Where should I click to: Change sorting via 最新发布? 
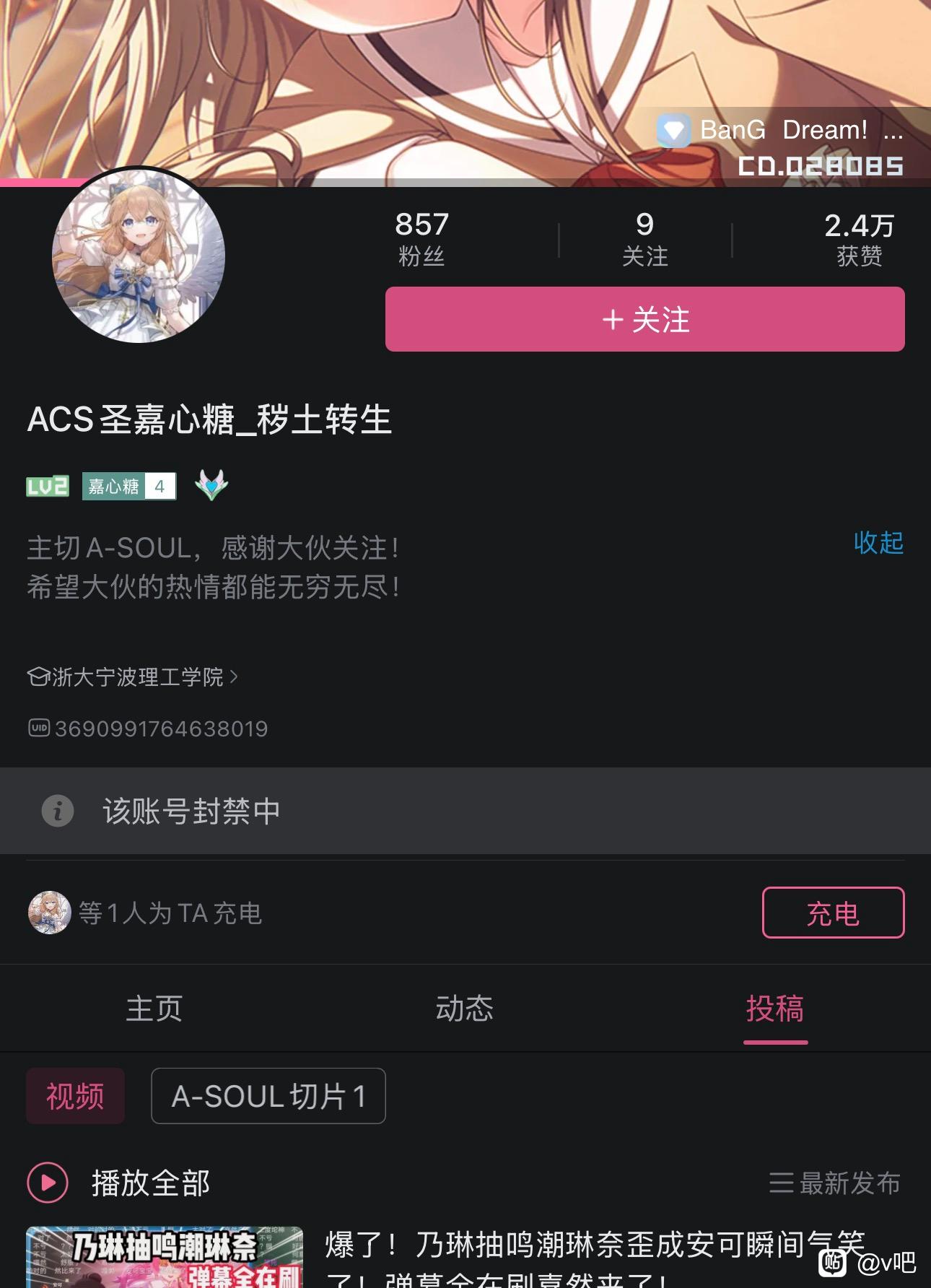pyautogui.click(x=834, y=1183)
